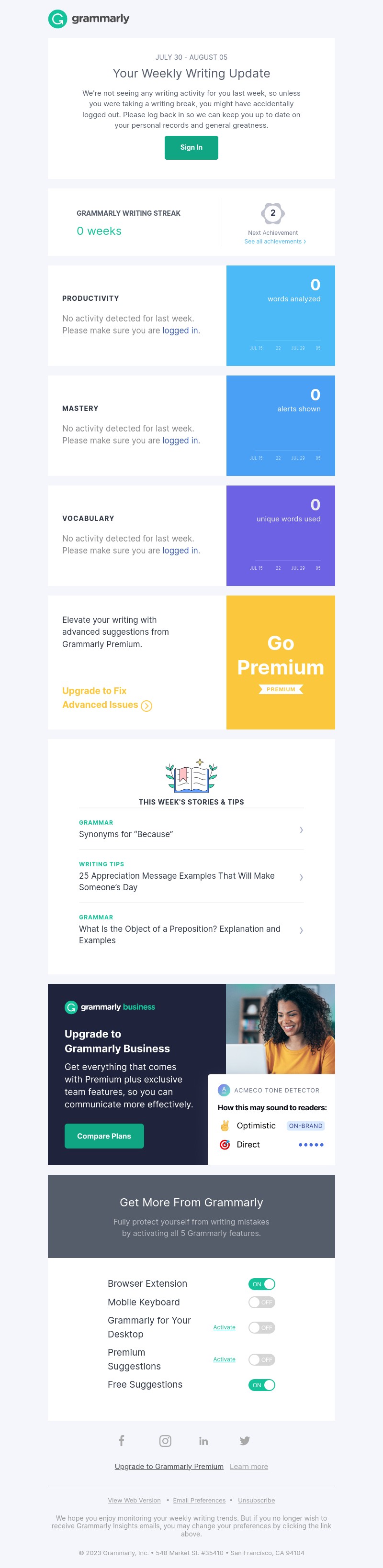Toggle the Browser Extension switch
The height and width of the screenshot is (1568, 383).
pos(262,1284)
